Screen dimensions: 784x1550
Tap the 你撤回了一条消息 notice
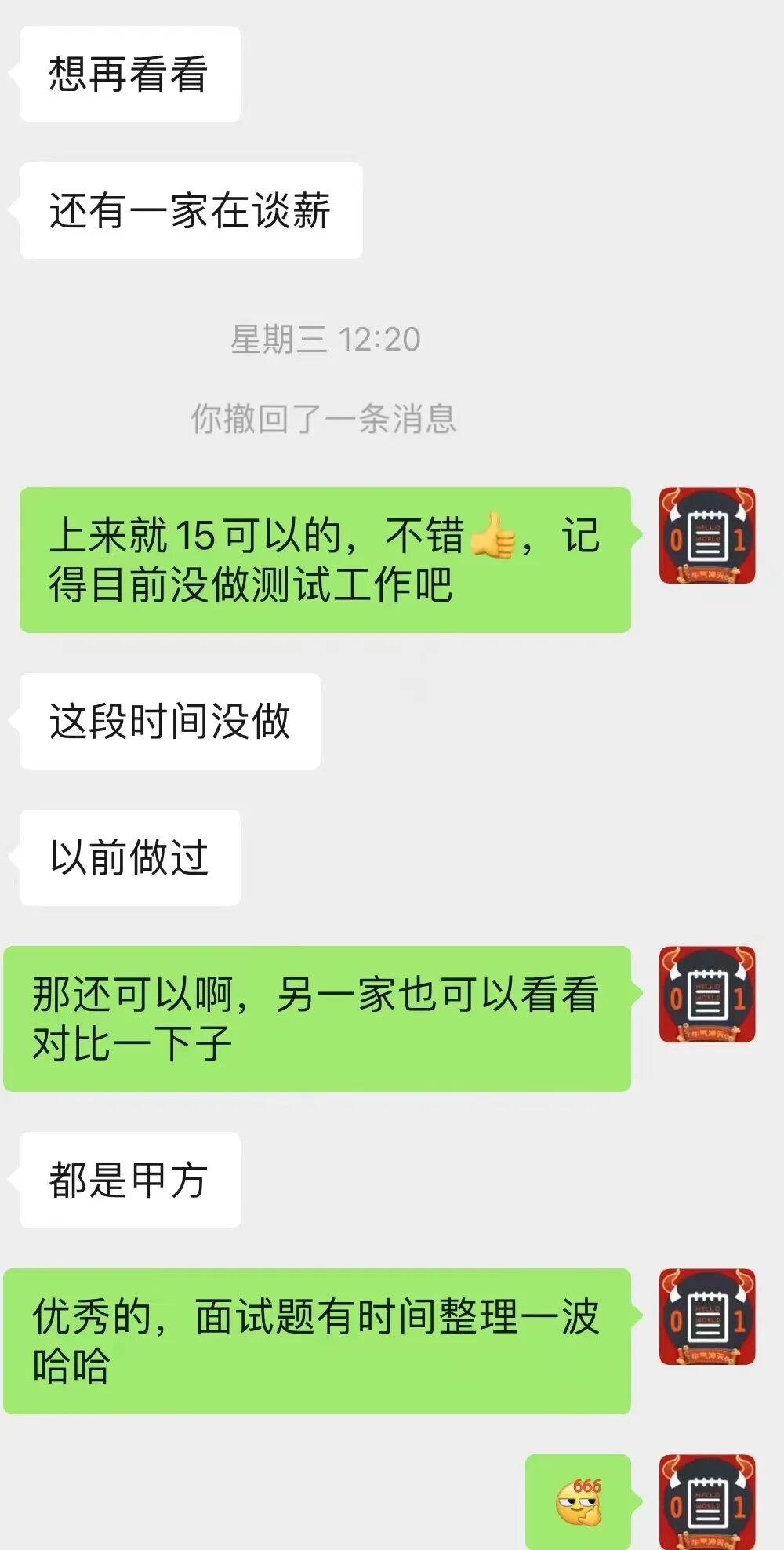click(x=325, y=420)
